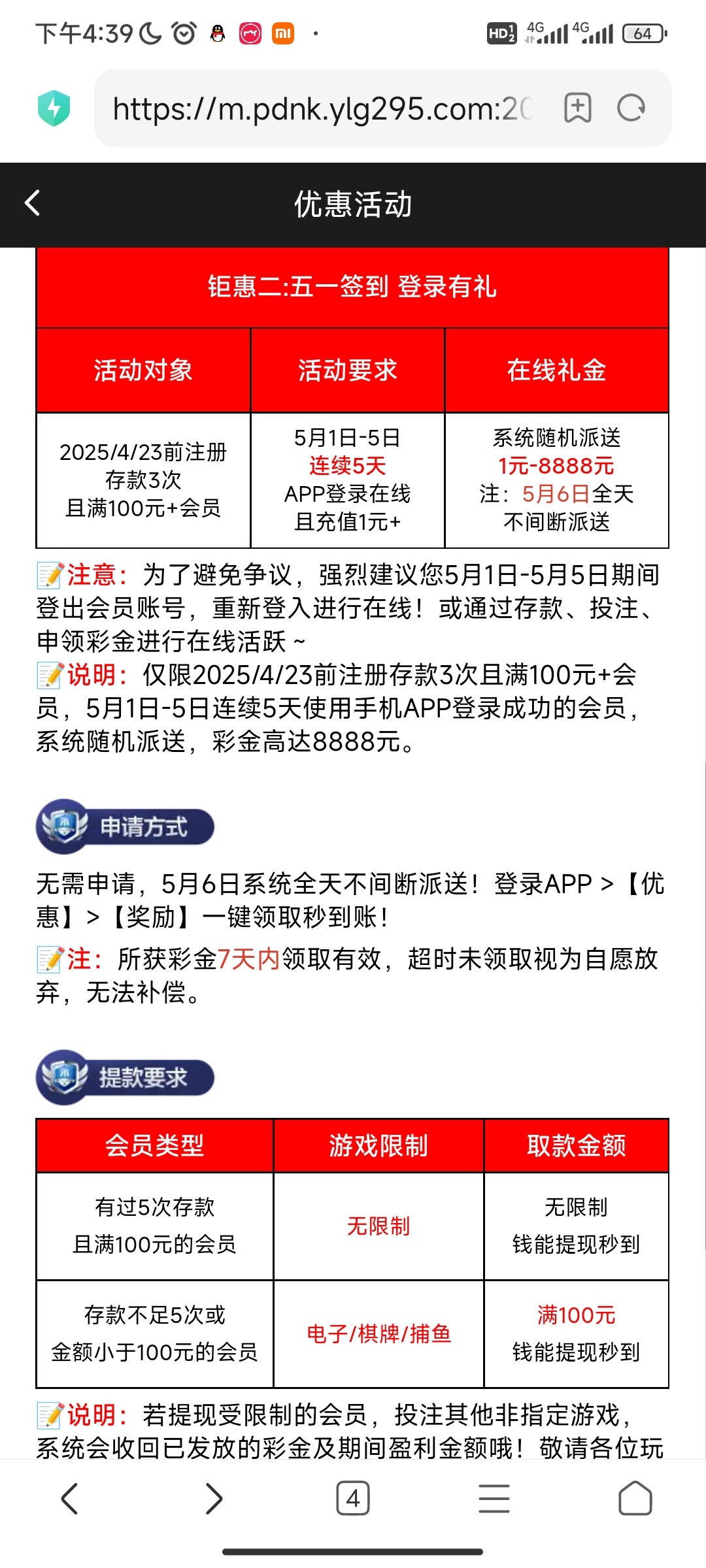Open the browser menu

(494, 1498)
